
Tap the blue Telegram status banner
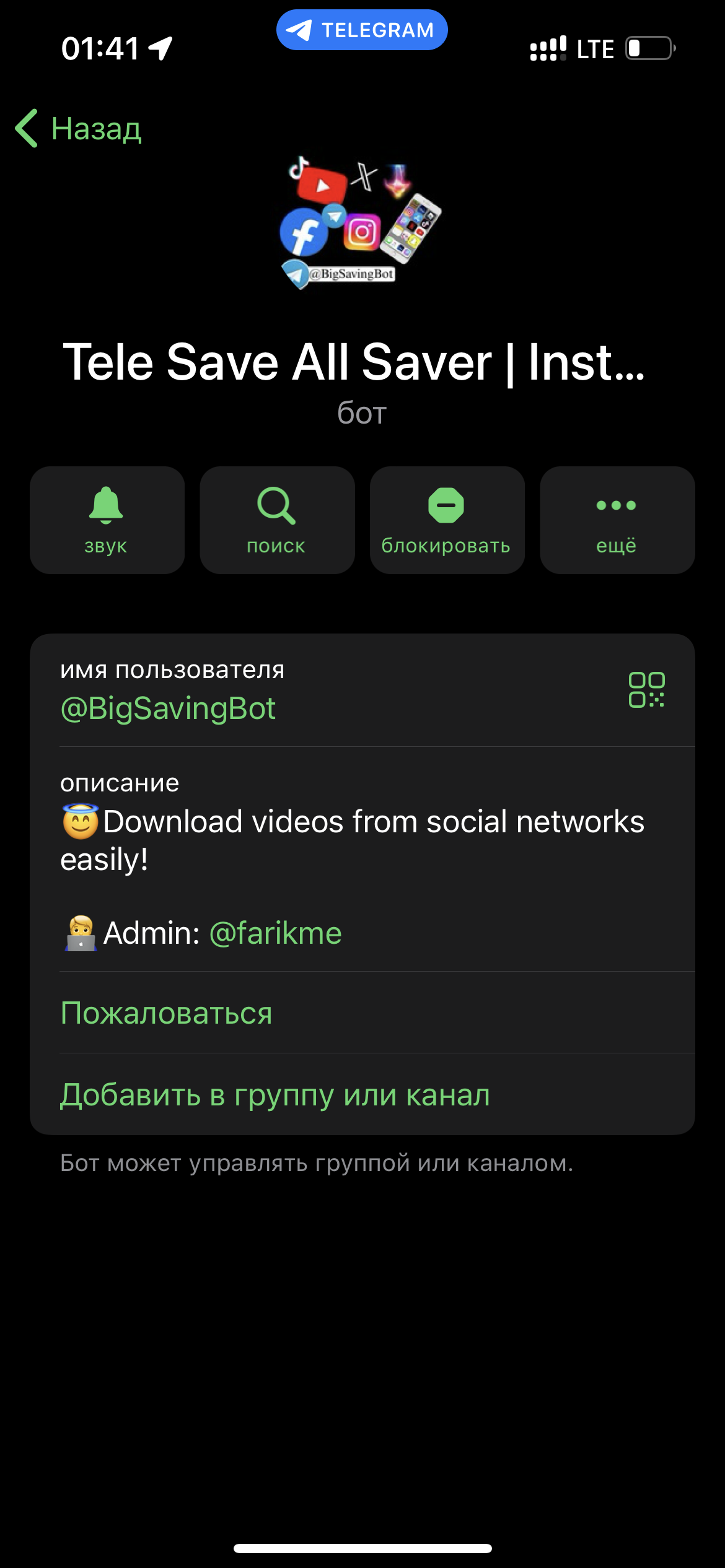pyautogui.click(x=361, y=28)
